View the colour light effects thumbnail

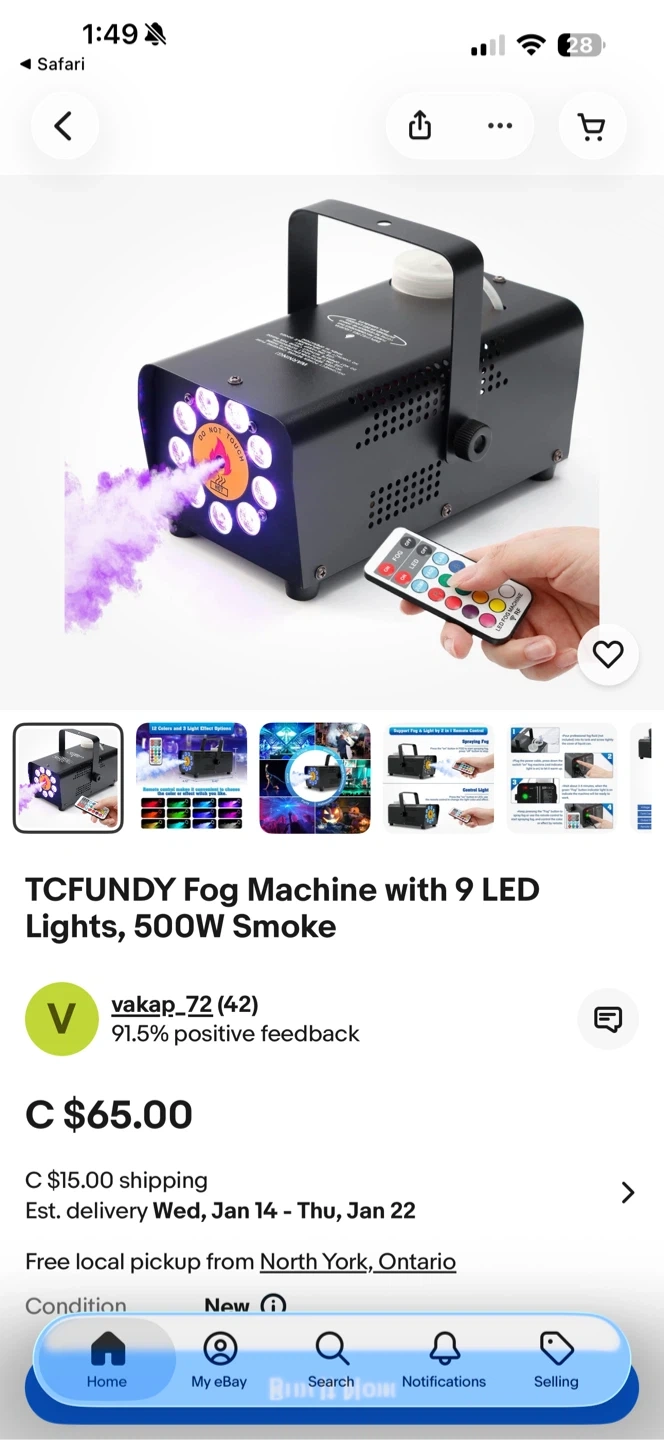click(191, 778)
